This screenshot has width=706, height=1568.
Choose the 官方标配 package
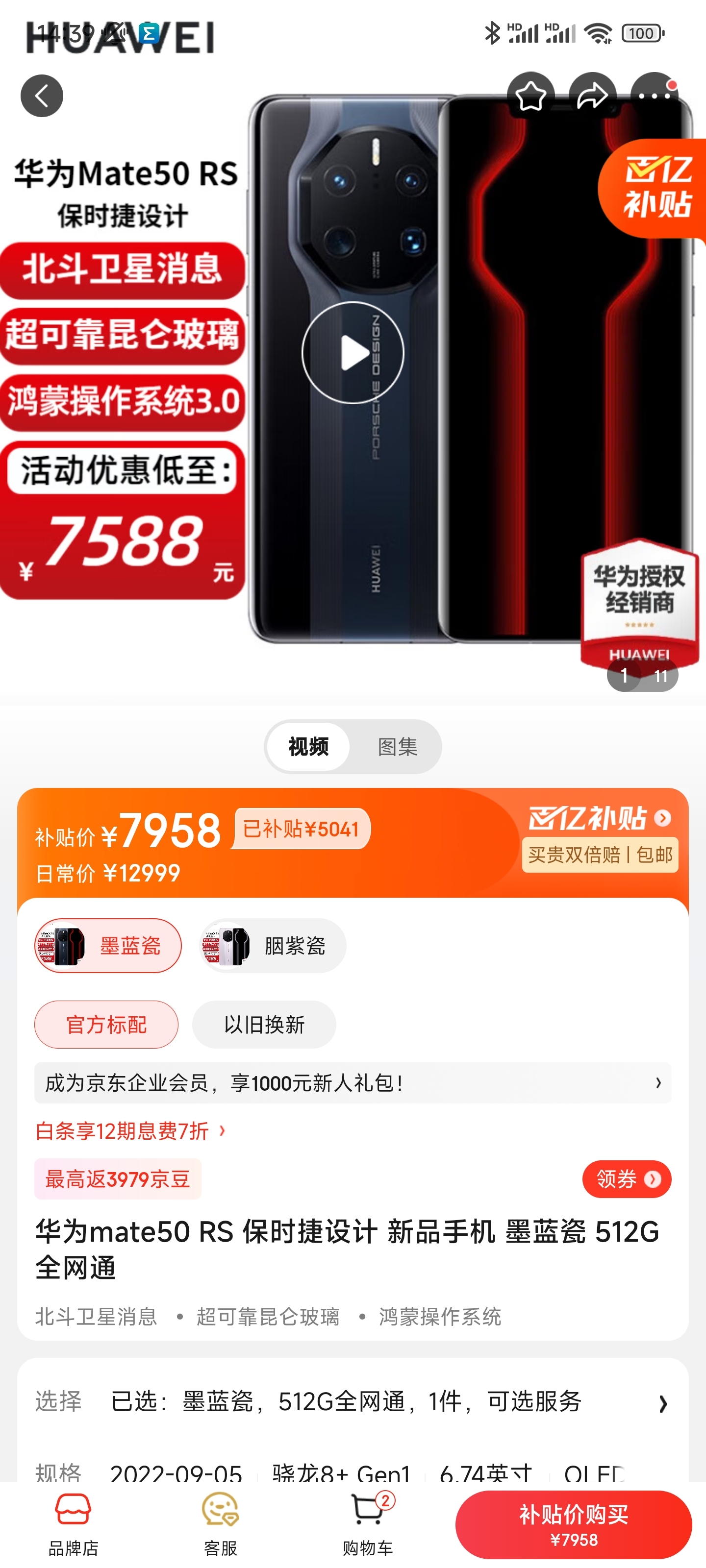106,1025
